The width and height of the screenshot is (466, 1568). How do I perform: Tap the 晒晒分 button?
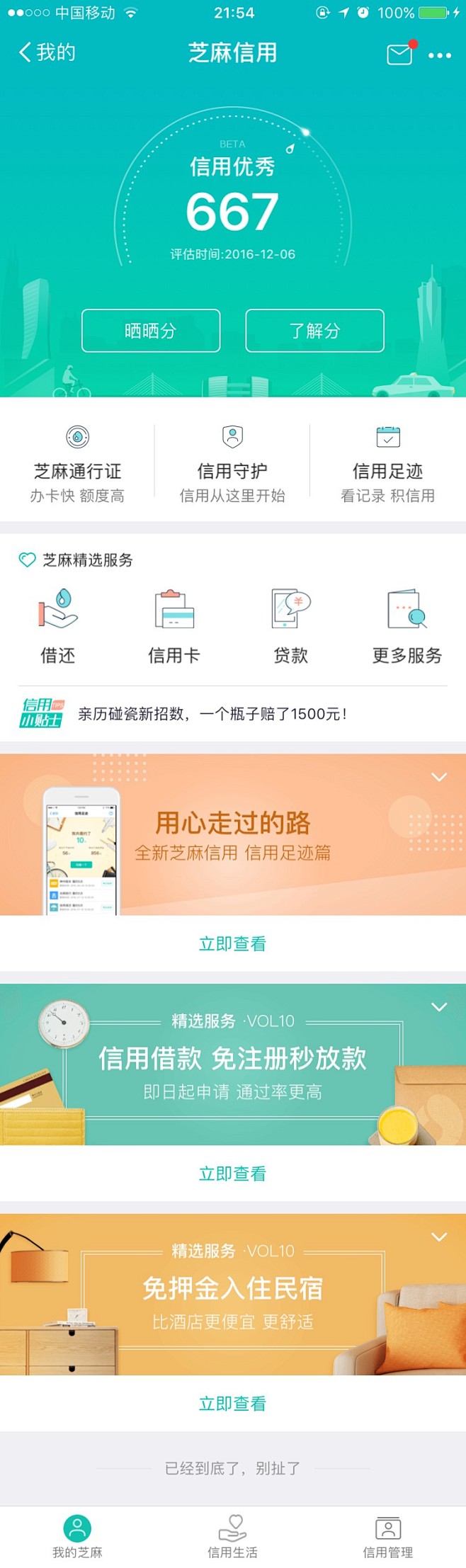151,331
